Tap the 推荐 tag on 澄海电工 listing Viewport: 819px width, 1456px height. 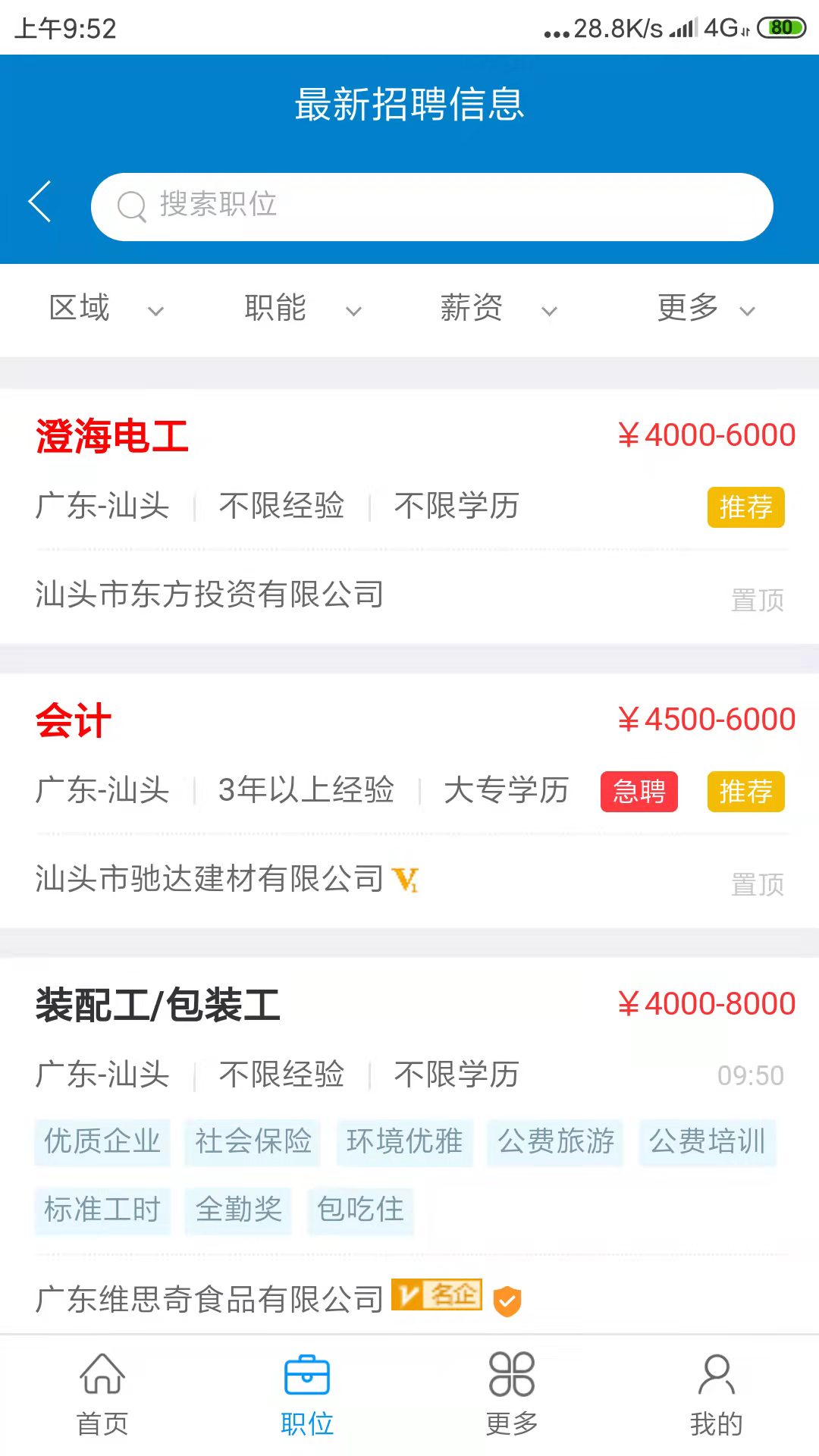pos(745,507)
